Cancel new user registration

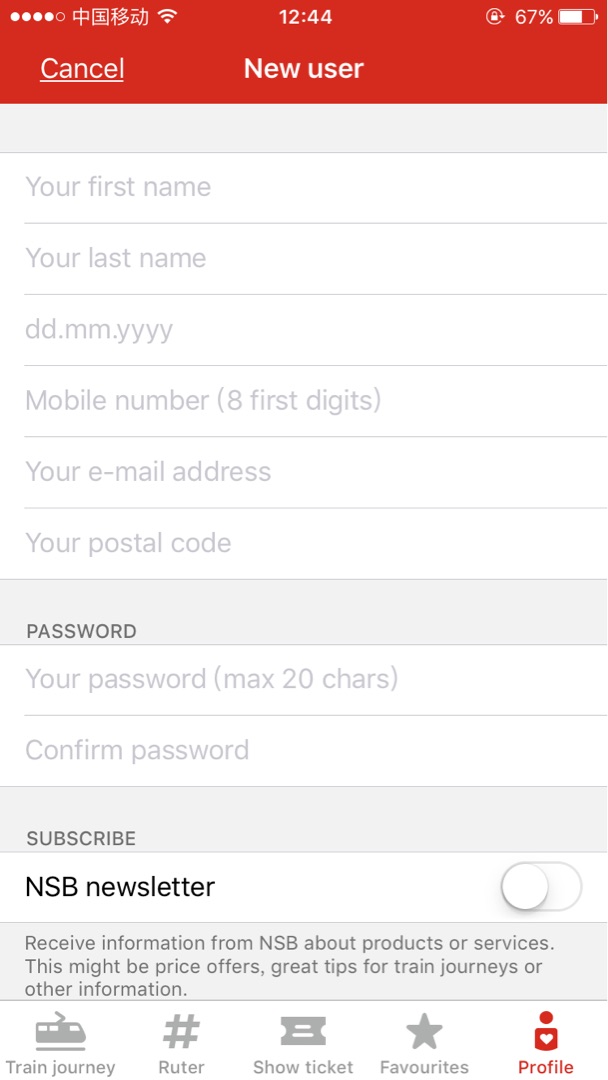click(x=82, y=68)
